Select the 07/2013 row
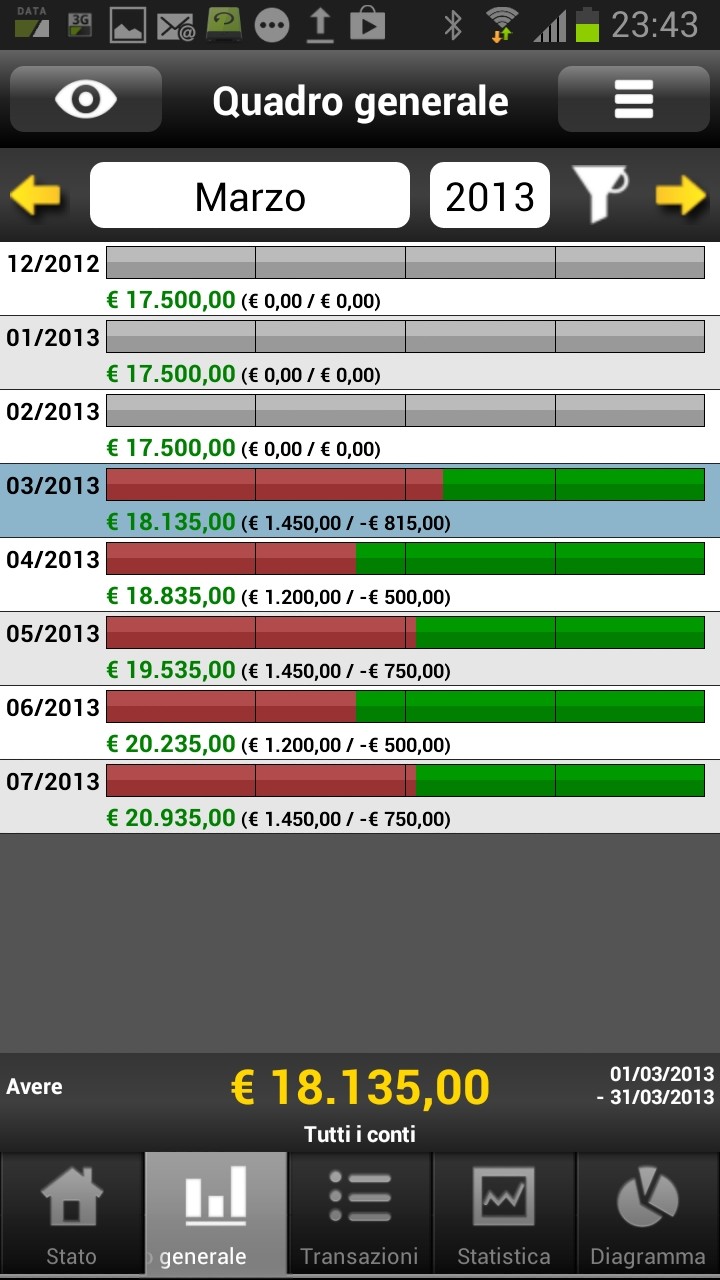 click(x=360, y=797)
